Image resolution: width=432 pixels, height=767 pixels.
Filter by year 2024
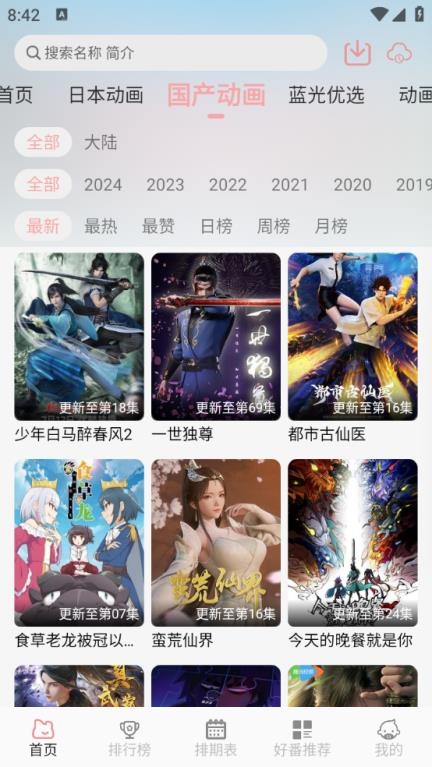coord(103,184)
